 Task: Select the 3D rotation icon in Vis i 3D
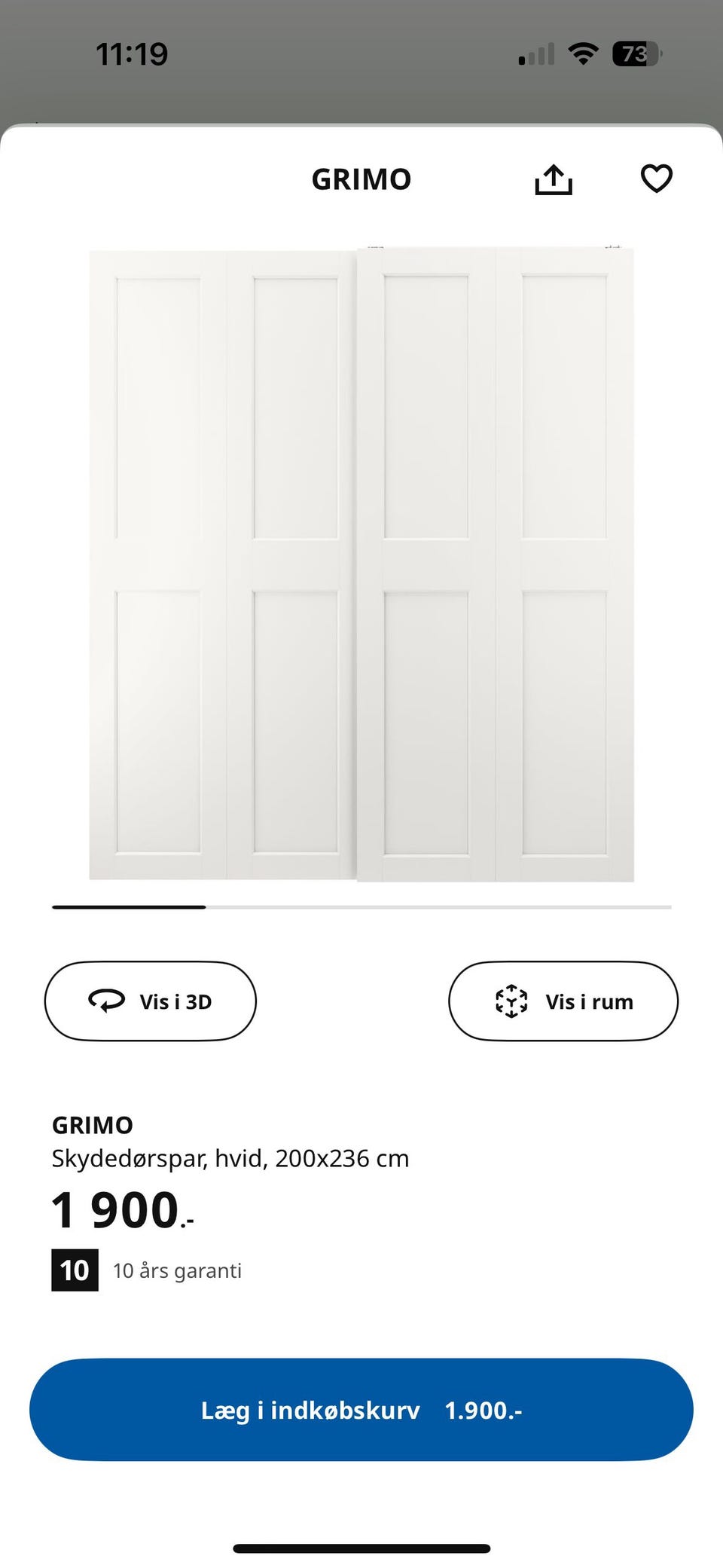pos(107,1001)
